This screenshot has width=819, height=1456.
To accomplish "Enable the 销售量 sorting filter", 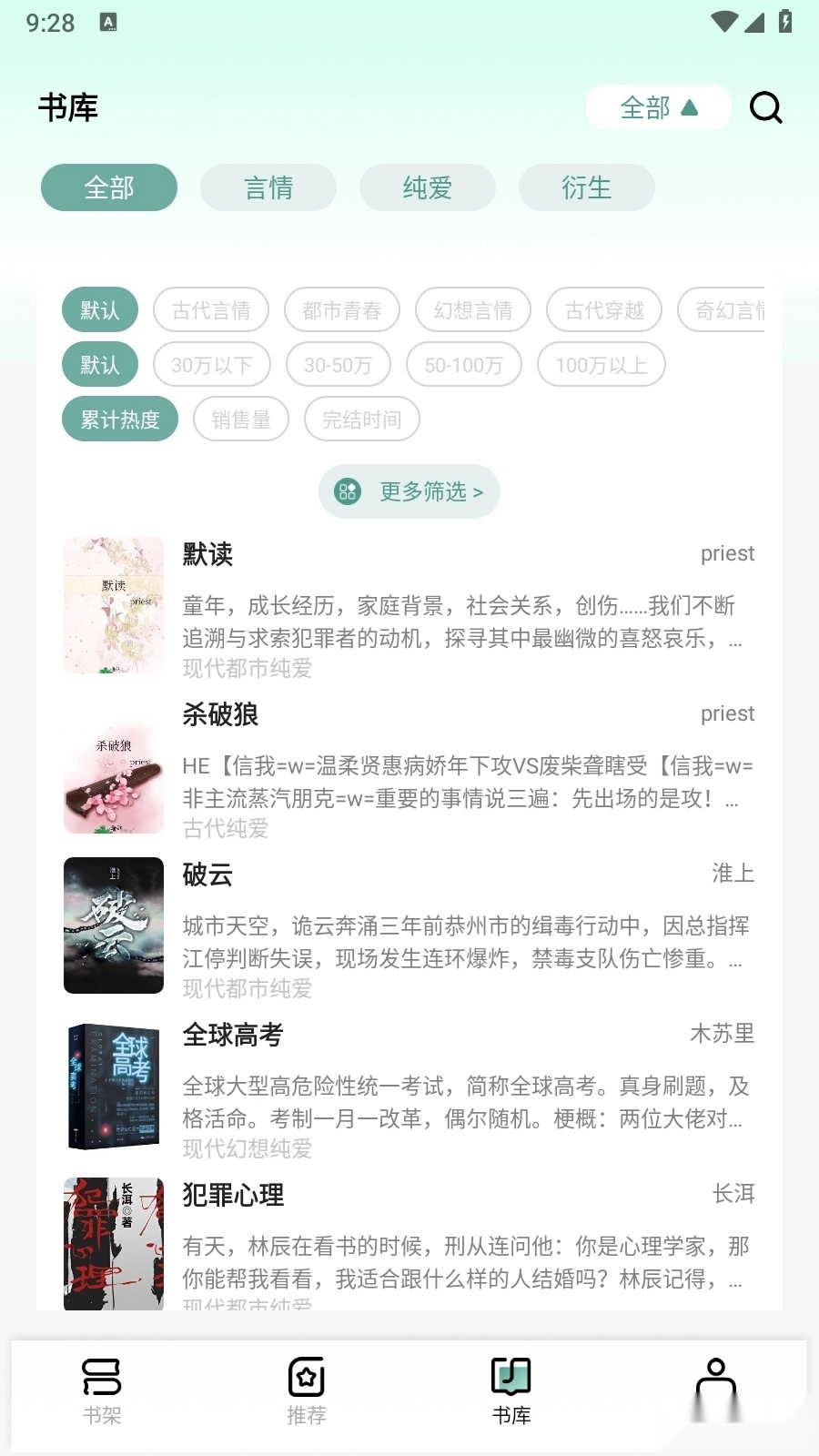I will pyautogui.click(x=240, y=419).
